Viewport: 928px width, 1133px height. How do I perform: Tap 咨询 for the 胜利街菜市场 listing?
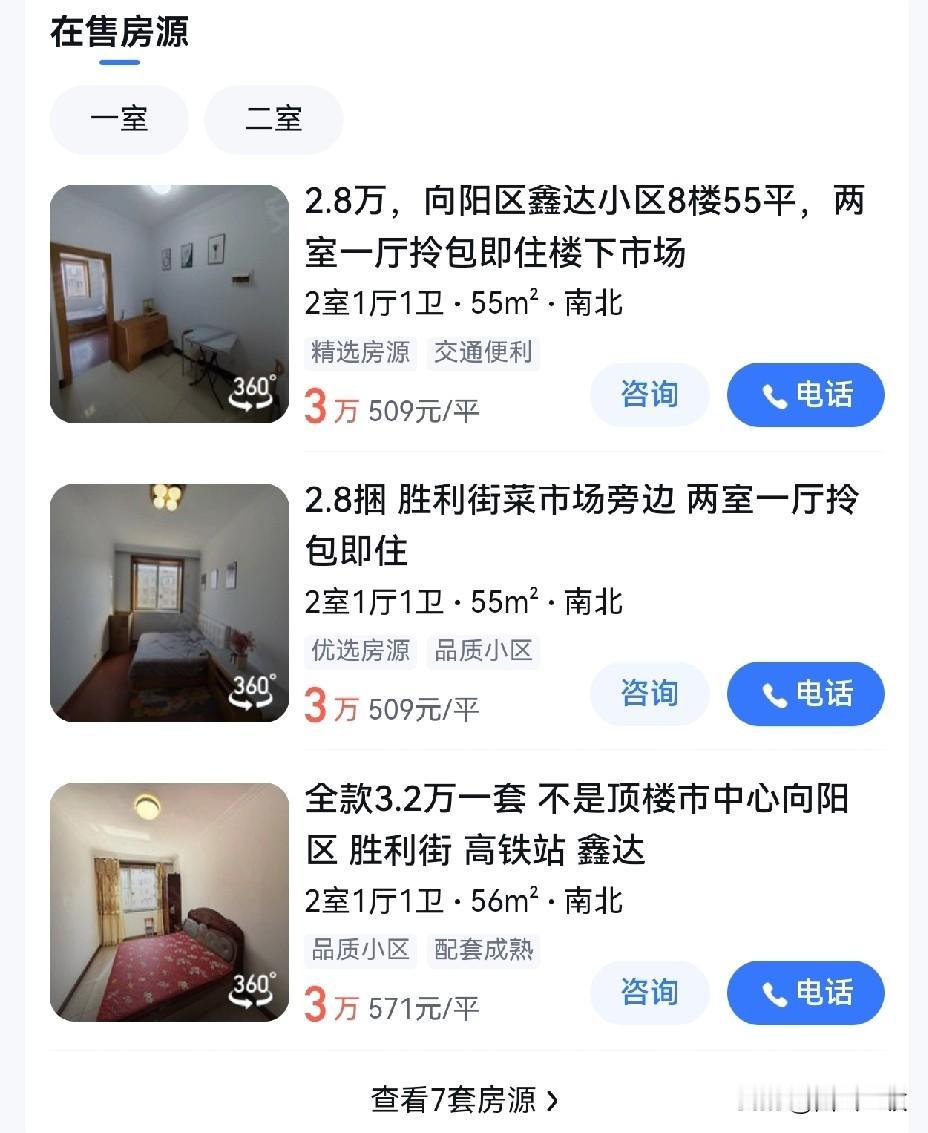(x=649, y=693)
